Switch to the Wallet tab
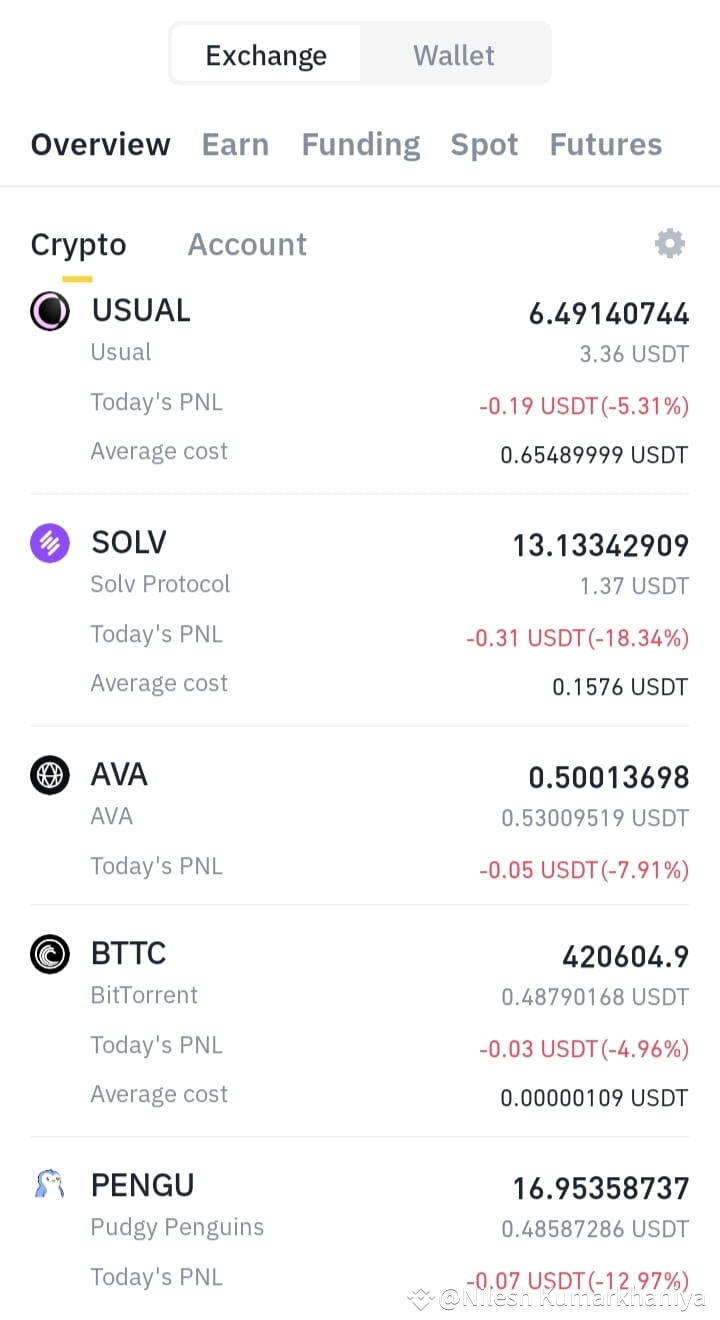This screenshot has height=1320, width=720. (x=454, y=54)
